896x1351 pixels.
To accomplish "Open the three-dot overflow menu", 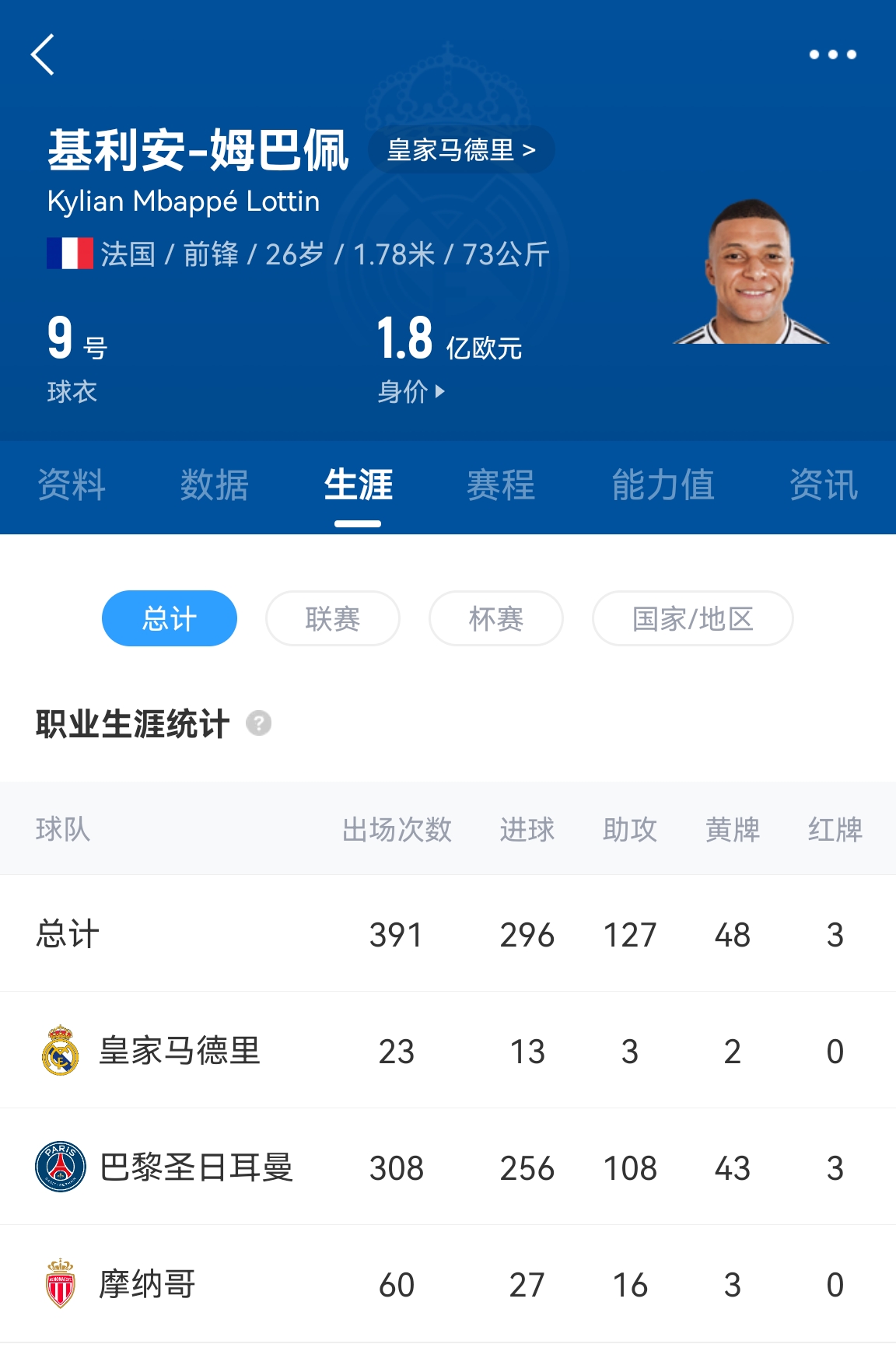I will click(832, 54).
